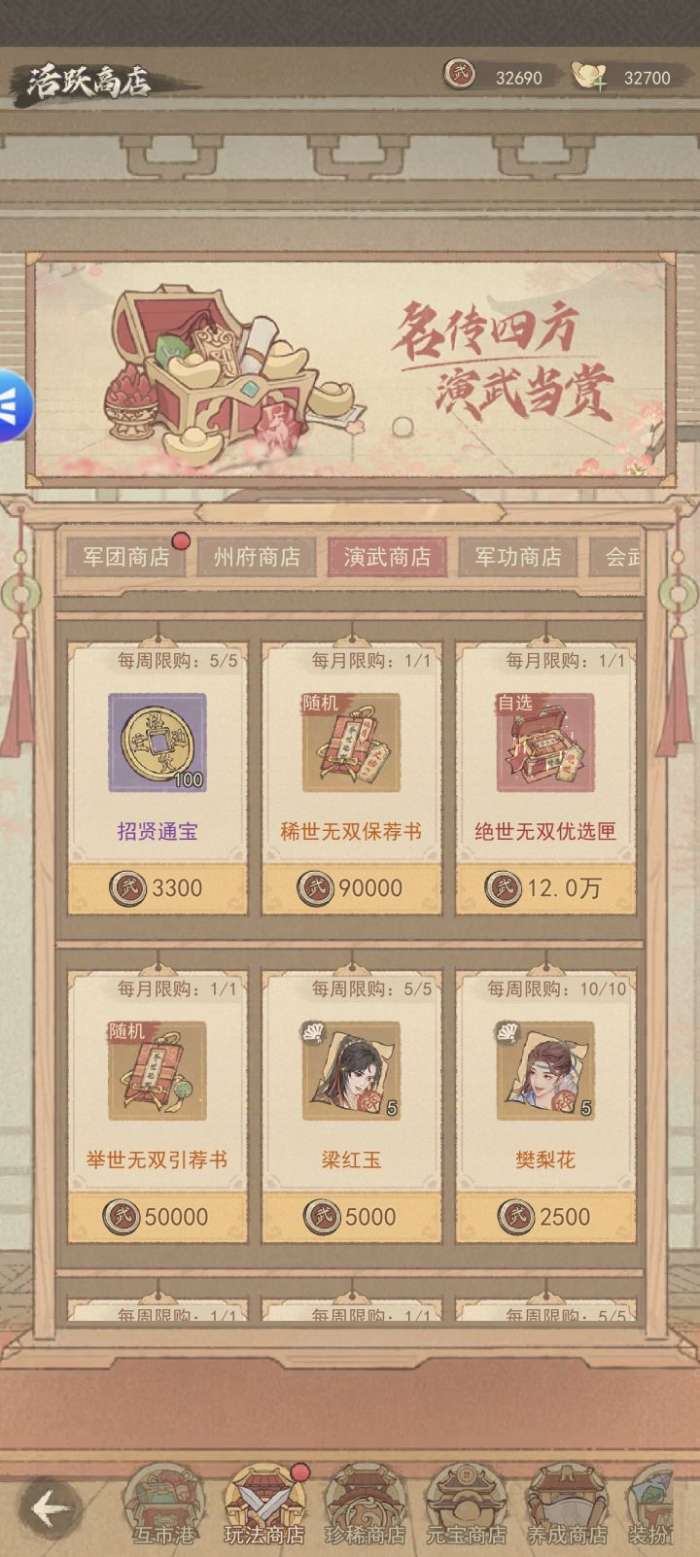The image size is (700, 1557).
Task: Go to 互市港 in bottom navigation
Action: coord(164,1510)
